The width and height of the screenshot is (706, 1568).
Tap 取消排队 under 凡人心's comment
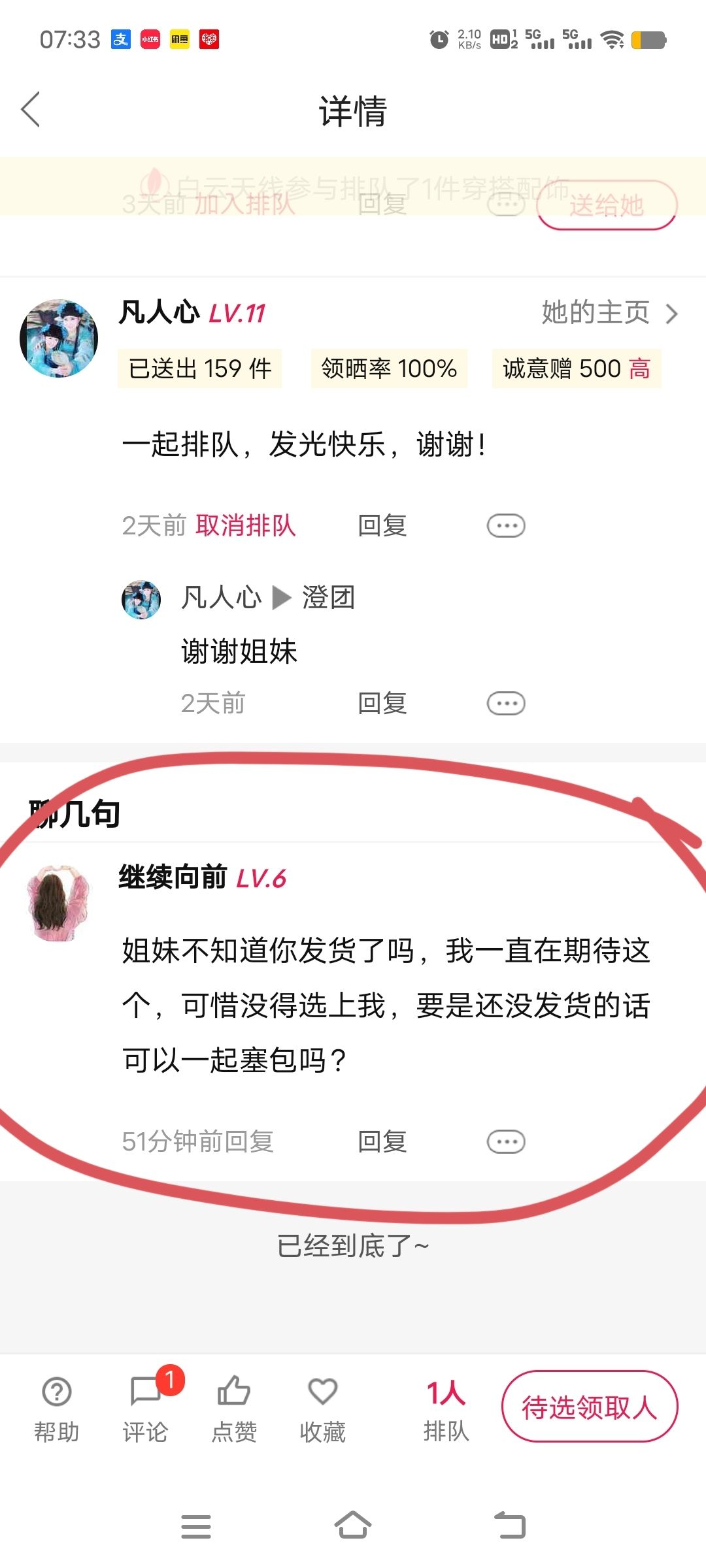point(245,525)
